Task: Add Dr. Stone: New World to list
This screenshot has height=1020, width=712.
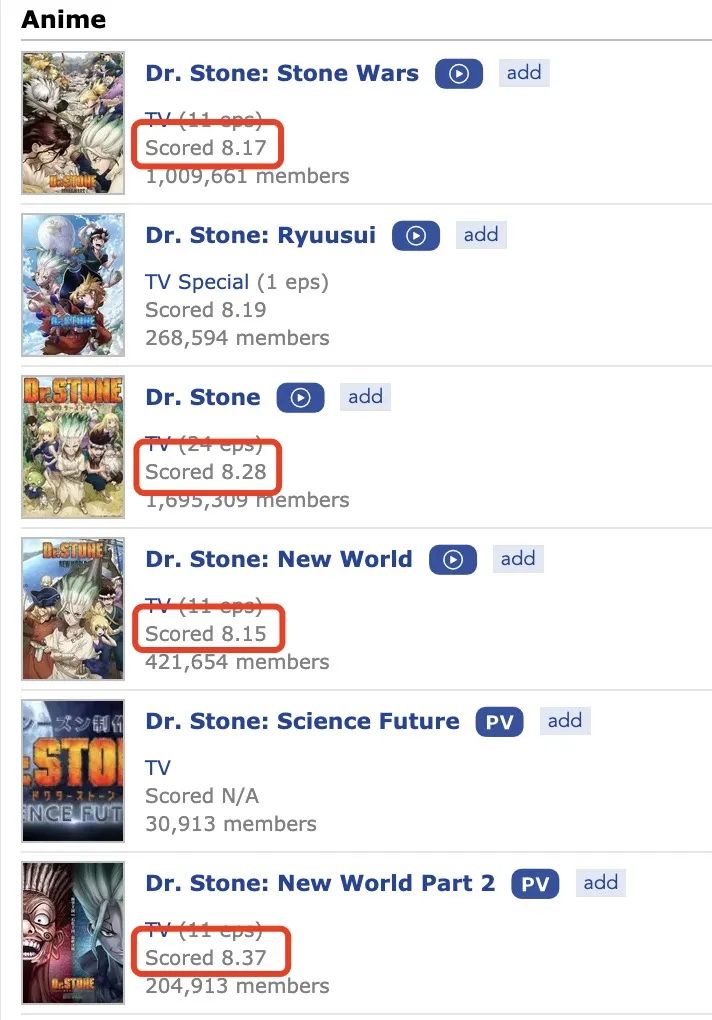Action: [x=518, y=558]
